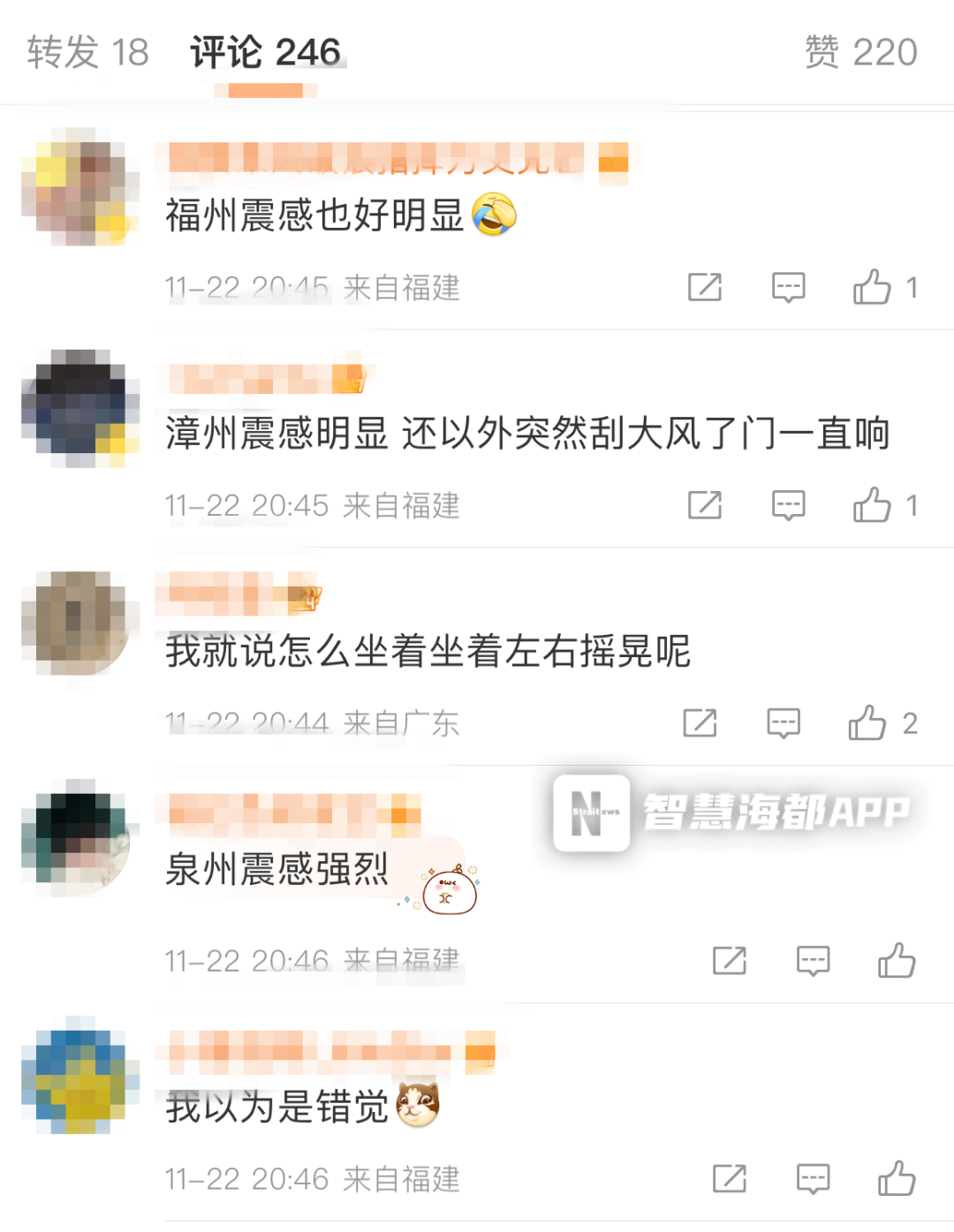Screen dimensions: 954x1232
Task: Switch to the 赞 220 tab
Action: (860, 52)
